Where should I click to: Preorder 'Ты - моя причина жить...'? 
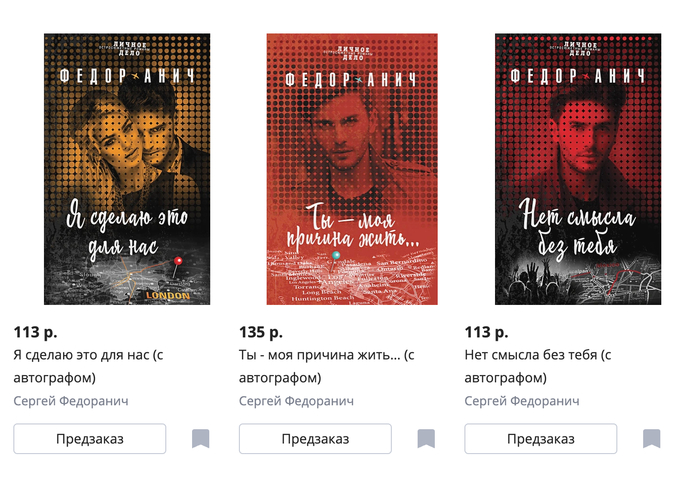click(x=315, y=439)
